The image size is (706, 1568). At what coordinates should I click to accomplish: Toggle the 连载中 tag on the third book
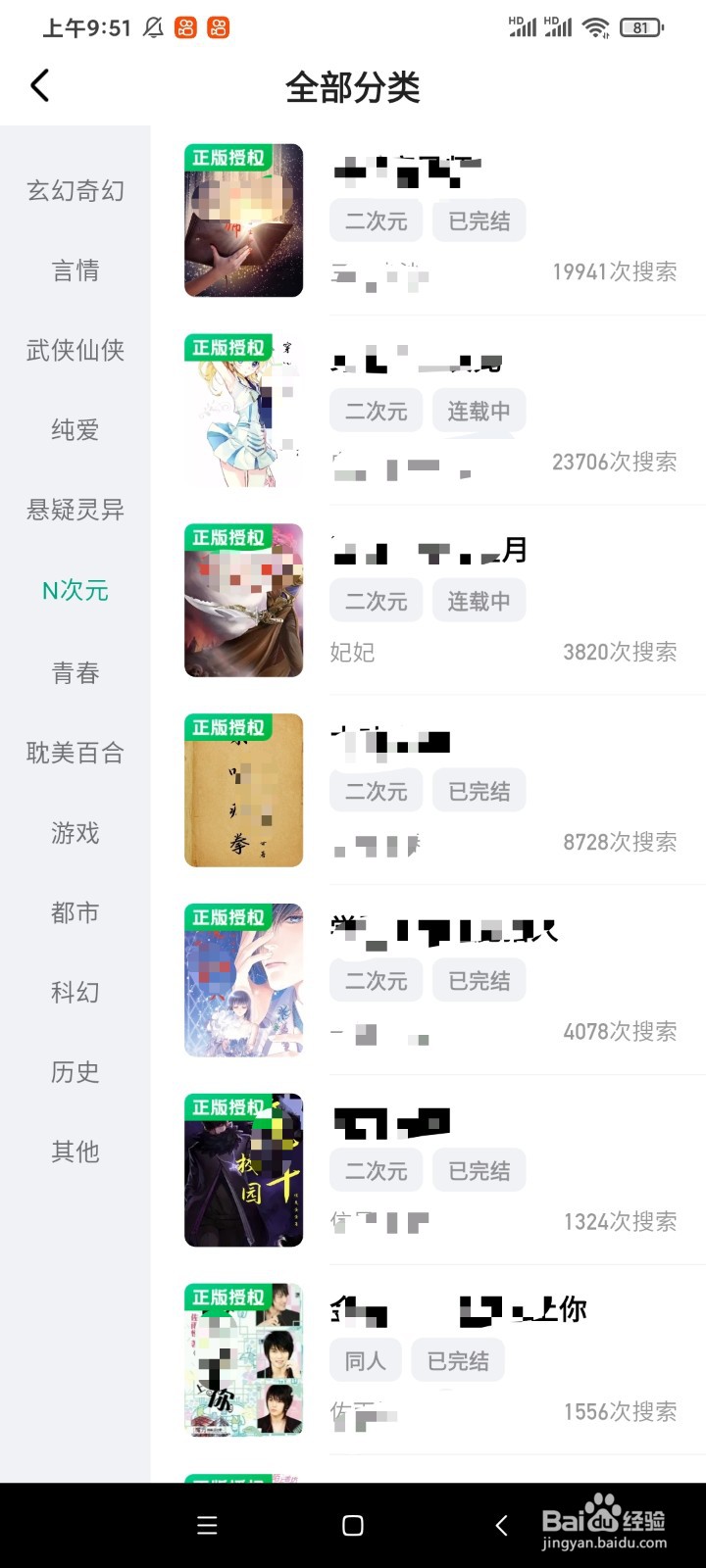pos(479,600)
